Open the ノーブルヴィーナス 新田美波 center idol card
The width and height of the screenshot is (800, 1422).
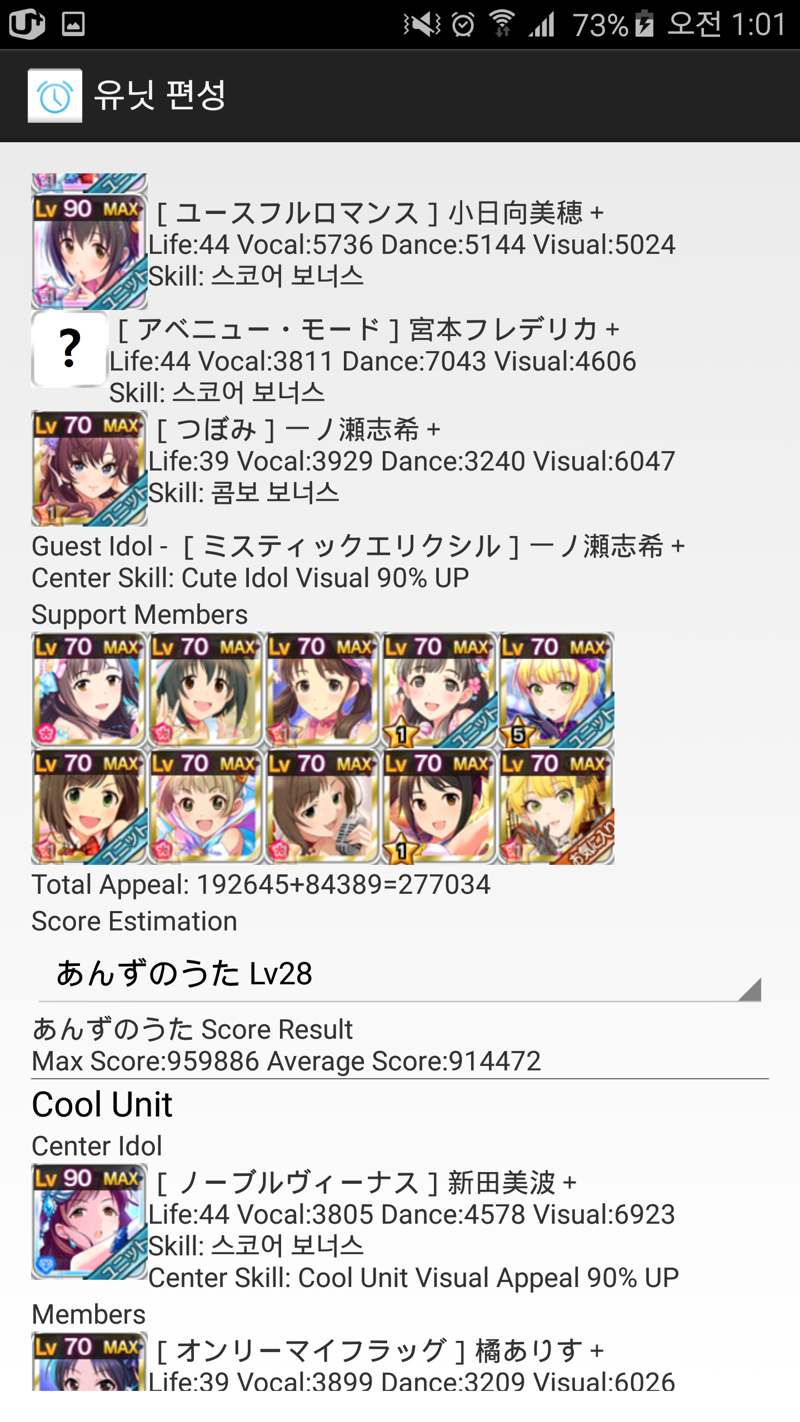pos(89,1221)
